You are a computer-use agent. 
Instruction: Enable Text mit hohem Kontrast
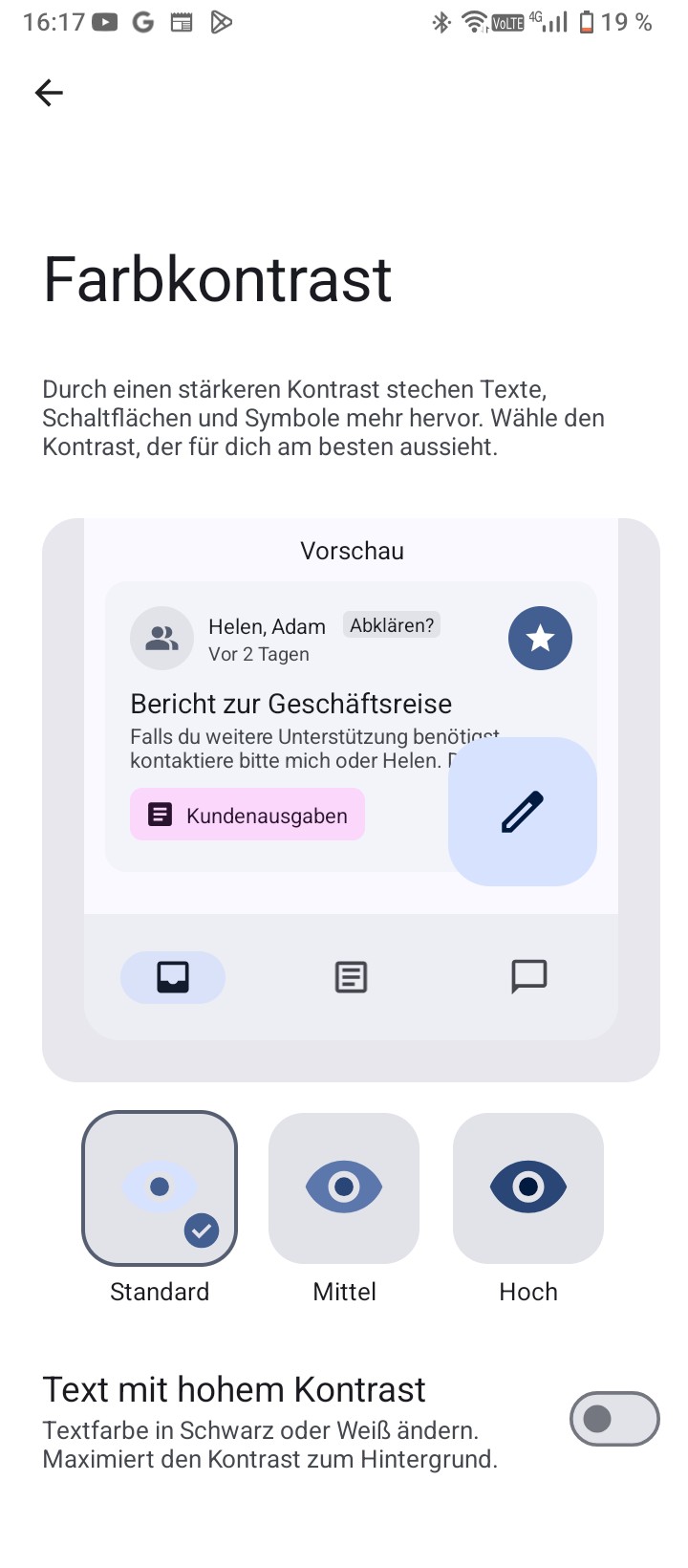point(613,1419)
